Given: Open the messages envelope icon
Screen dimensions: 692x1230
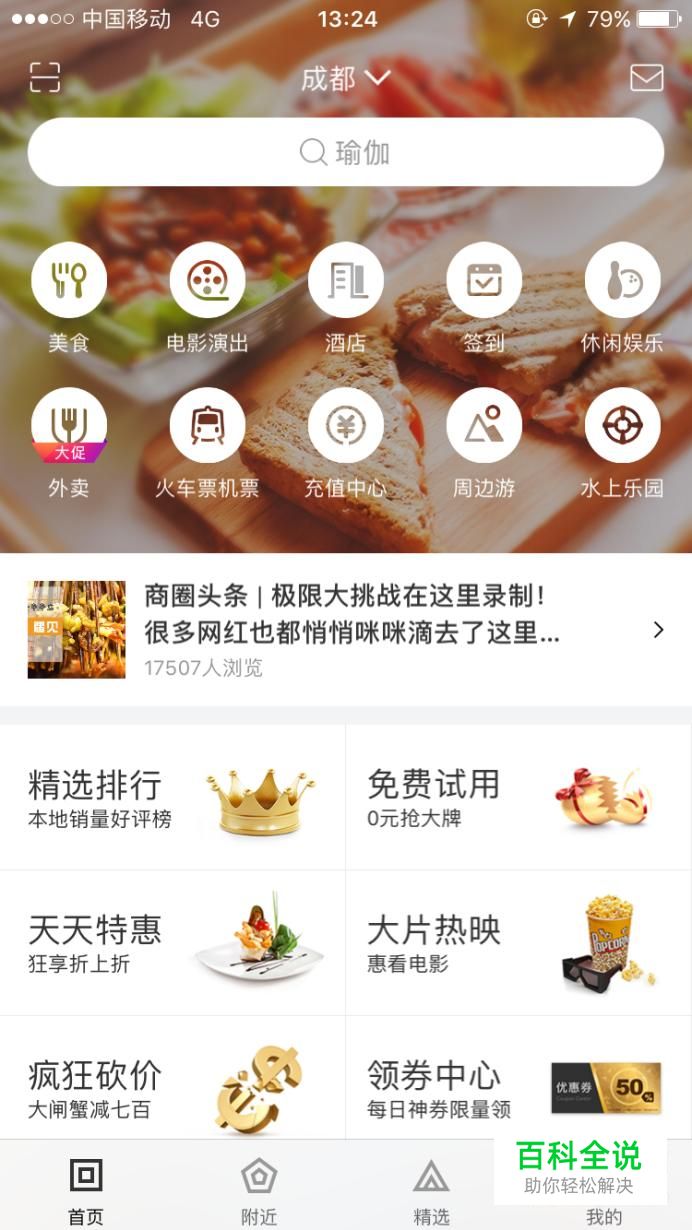Looking at the screenshot, I should tap(646, 78).
